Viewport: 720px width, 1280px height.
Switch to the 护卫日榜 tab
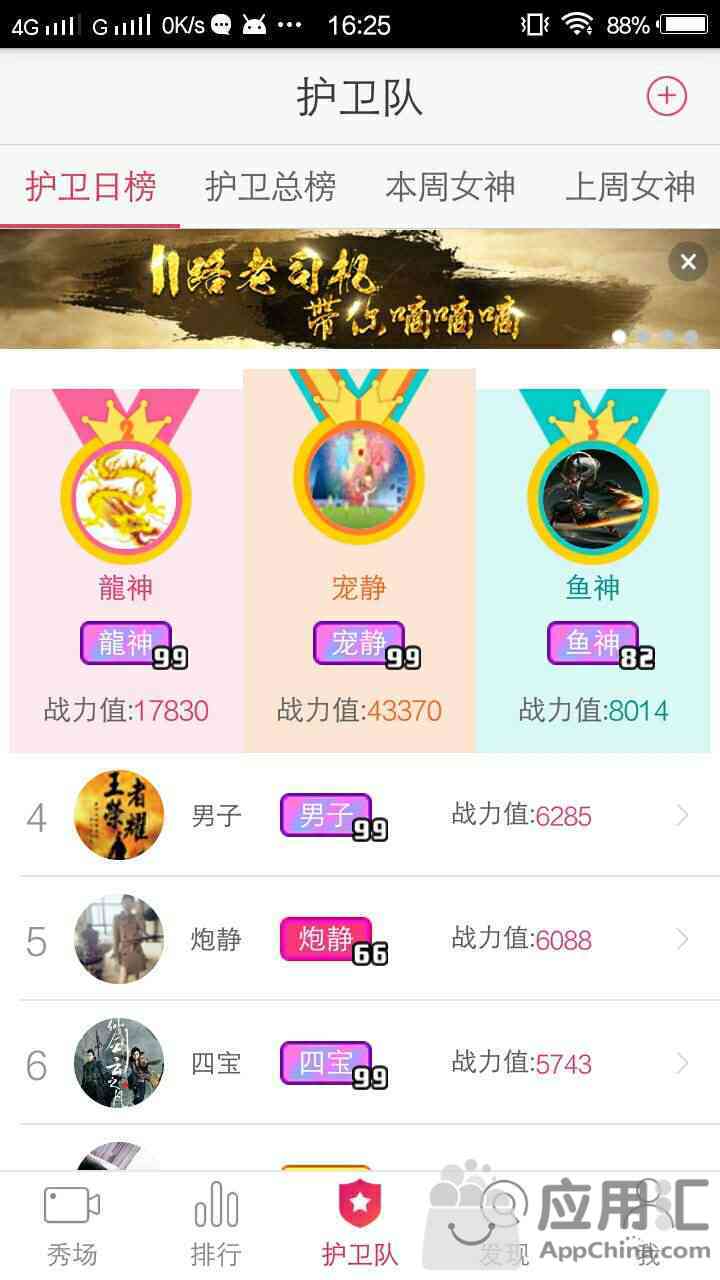pos(91,187)
